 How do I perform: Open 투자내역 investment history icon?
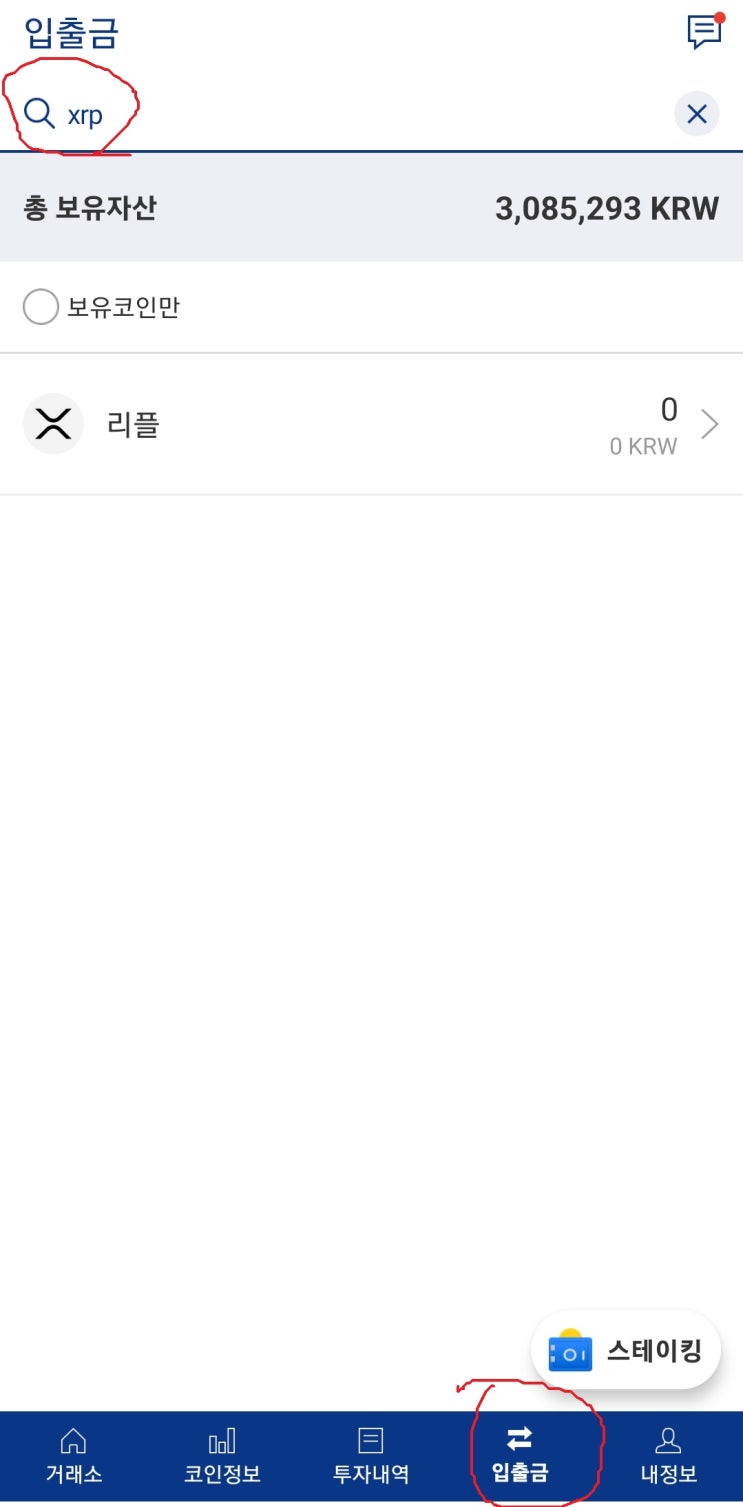369,1442
